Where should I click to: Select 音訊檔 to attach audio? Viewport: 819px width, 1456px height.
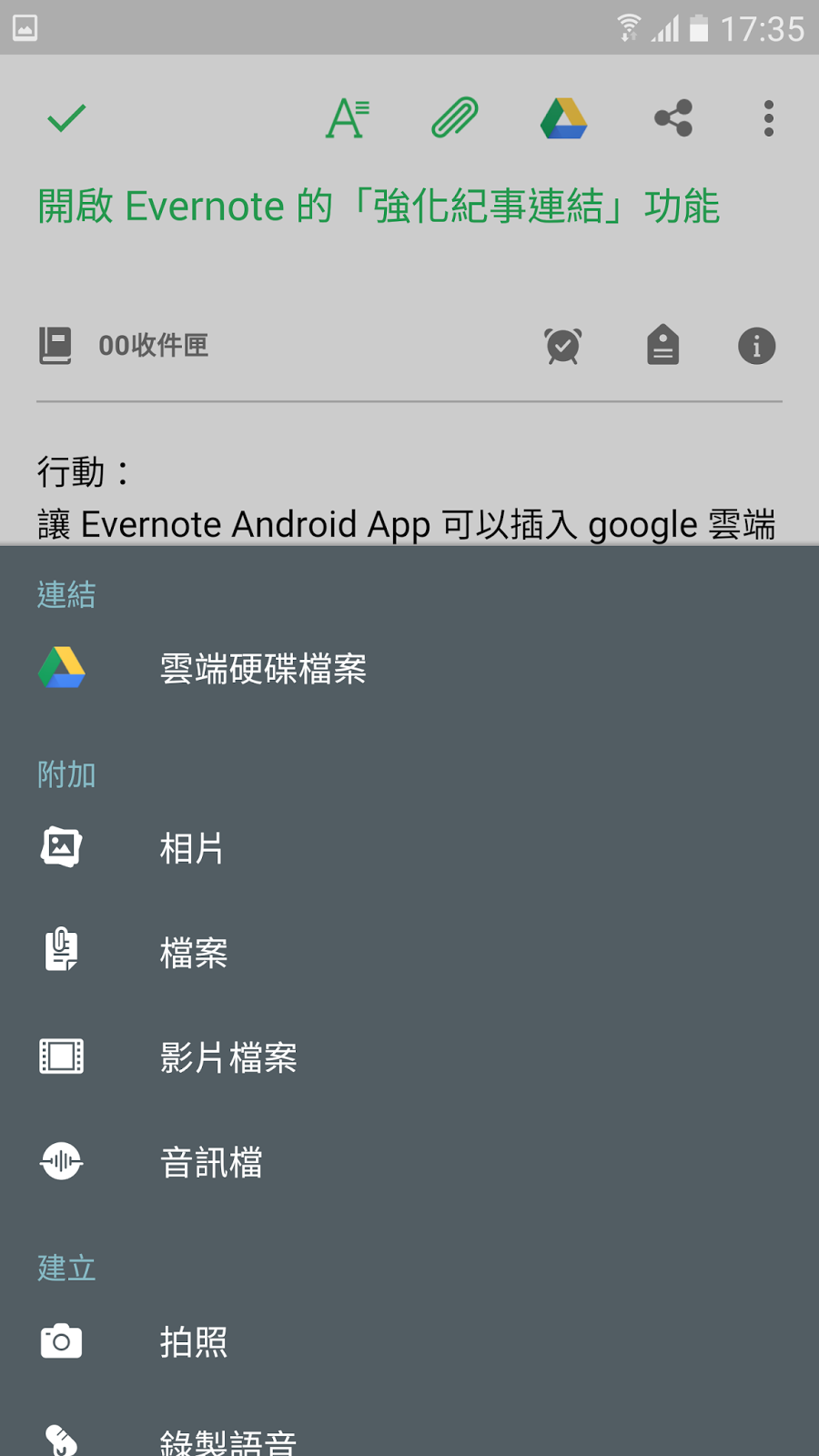click(x=211, y=1162)
